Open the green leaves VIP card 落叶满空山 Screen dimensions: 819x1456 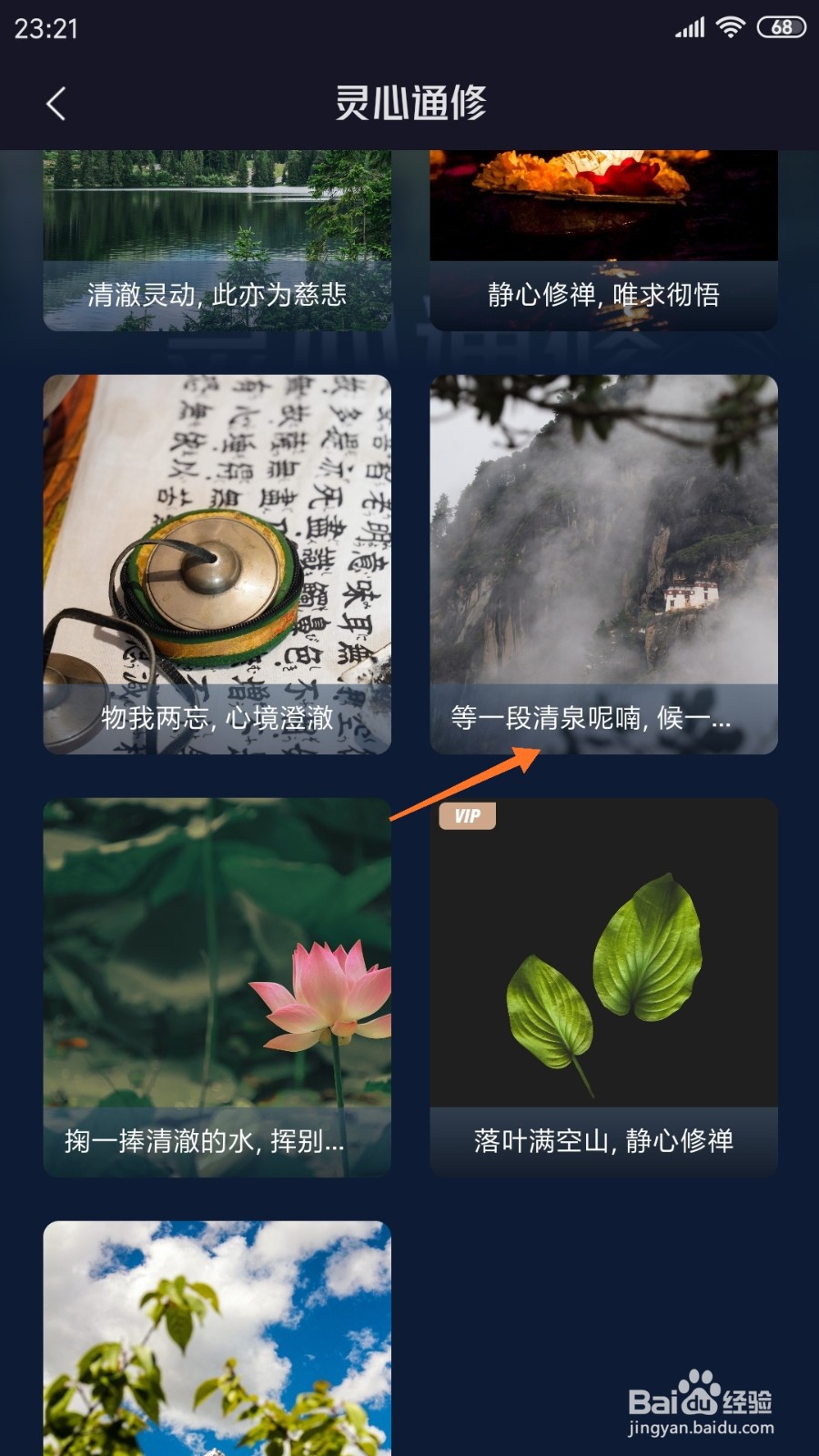(x=603, y=974)
